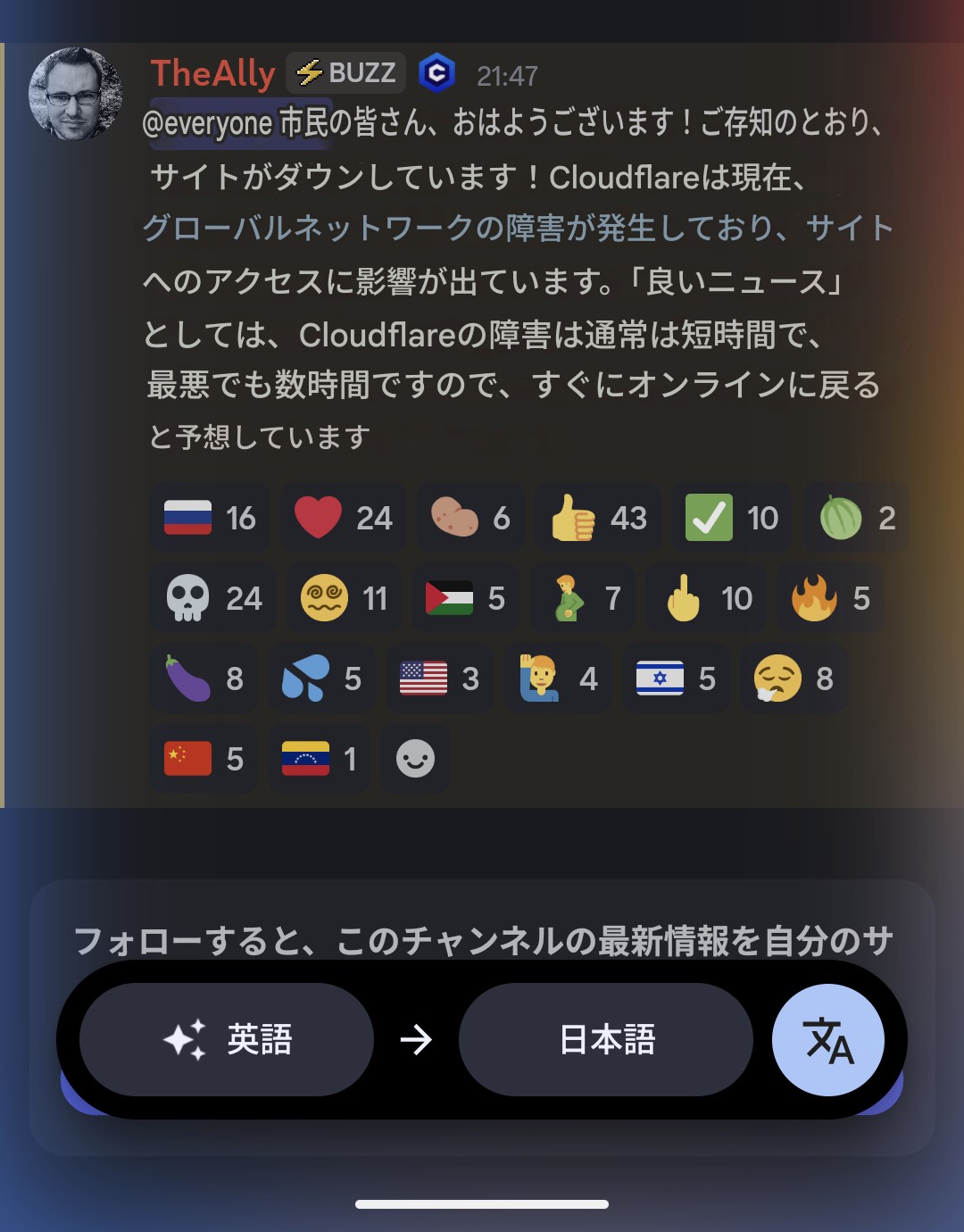Viewport: 964px width, 1232px height.
Task: Add the skull reaction with 24
Action: pyautogui.click(x=213, y=598)
